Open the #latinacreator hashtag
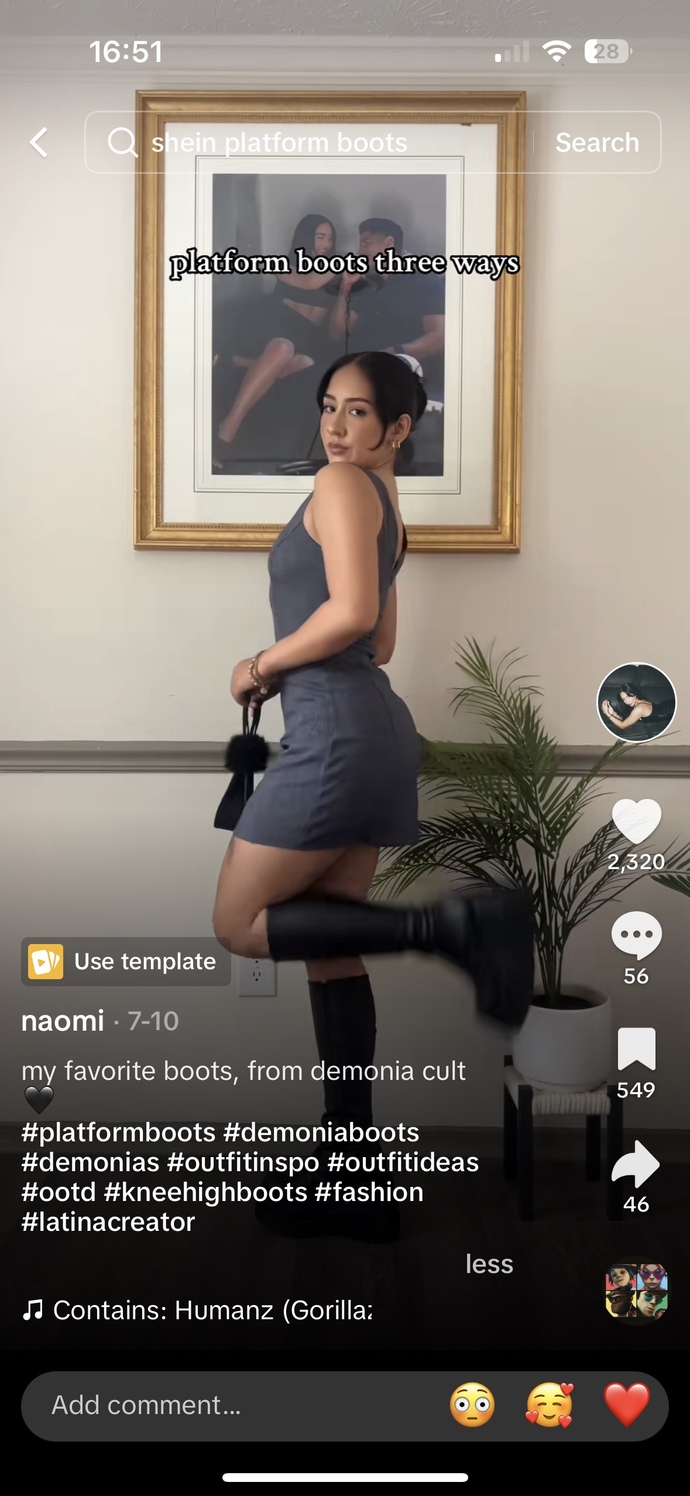 [x=108, y=1222]
